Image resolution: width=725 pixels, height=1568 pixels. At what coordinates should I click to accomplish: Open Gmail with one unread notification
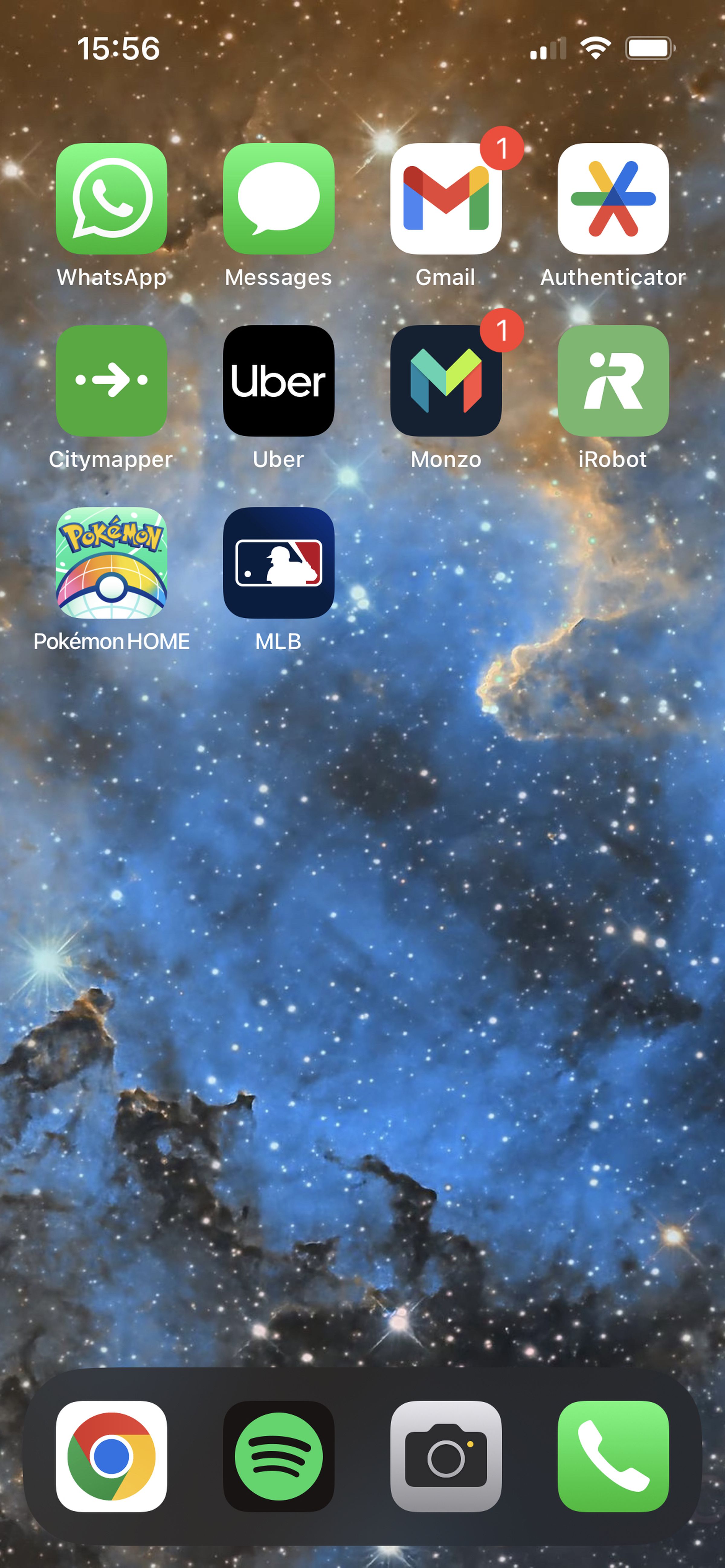(445, 198)
